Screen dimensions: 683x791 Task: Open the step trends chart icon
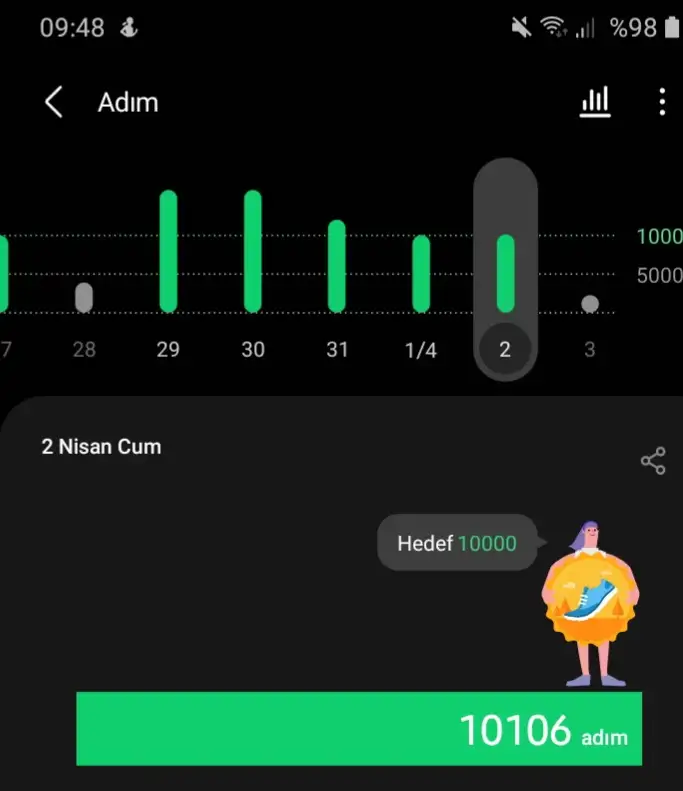tap(595, 102)
